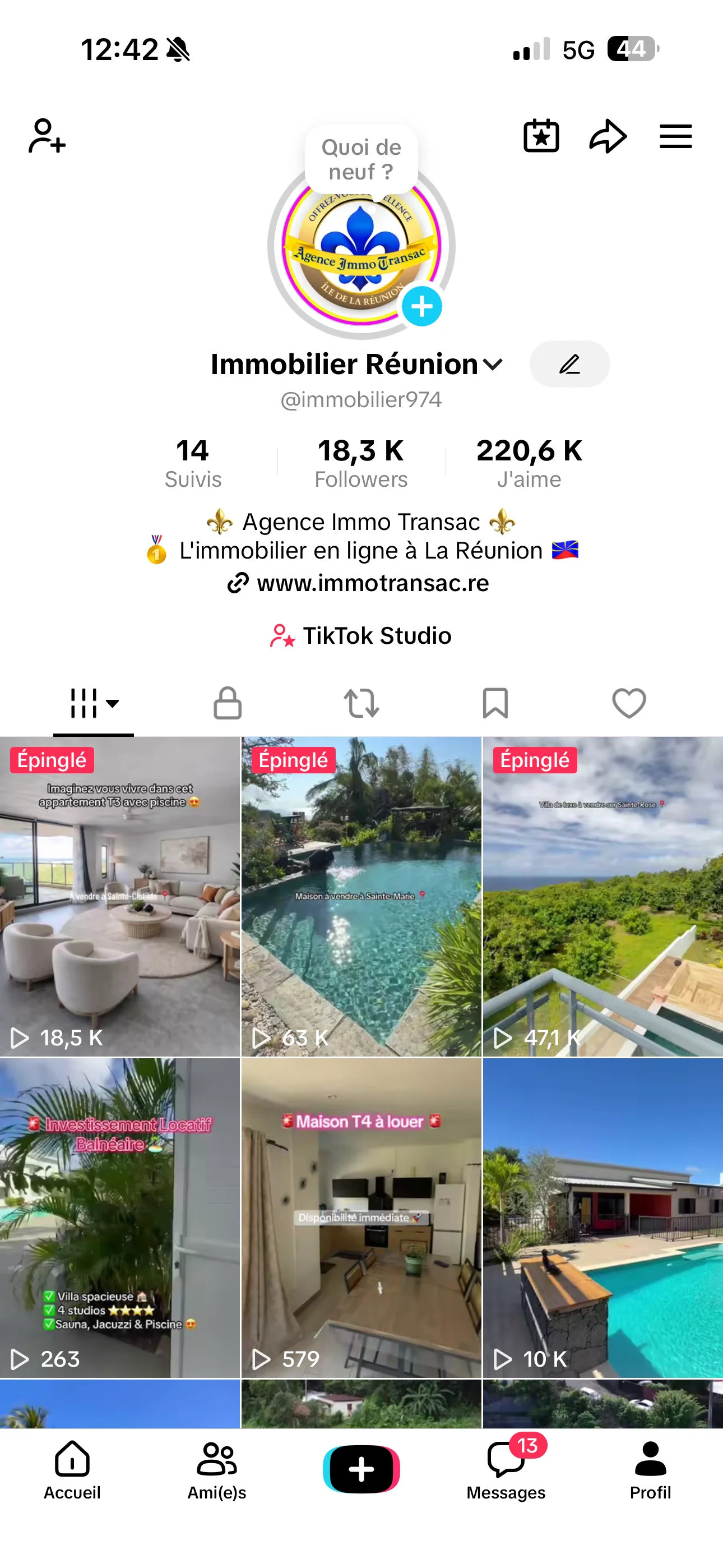Open the hamburger menu at top right
The width and height of the screenshot is (723, 1568).
point(675,136)
